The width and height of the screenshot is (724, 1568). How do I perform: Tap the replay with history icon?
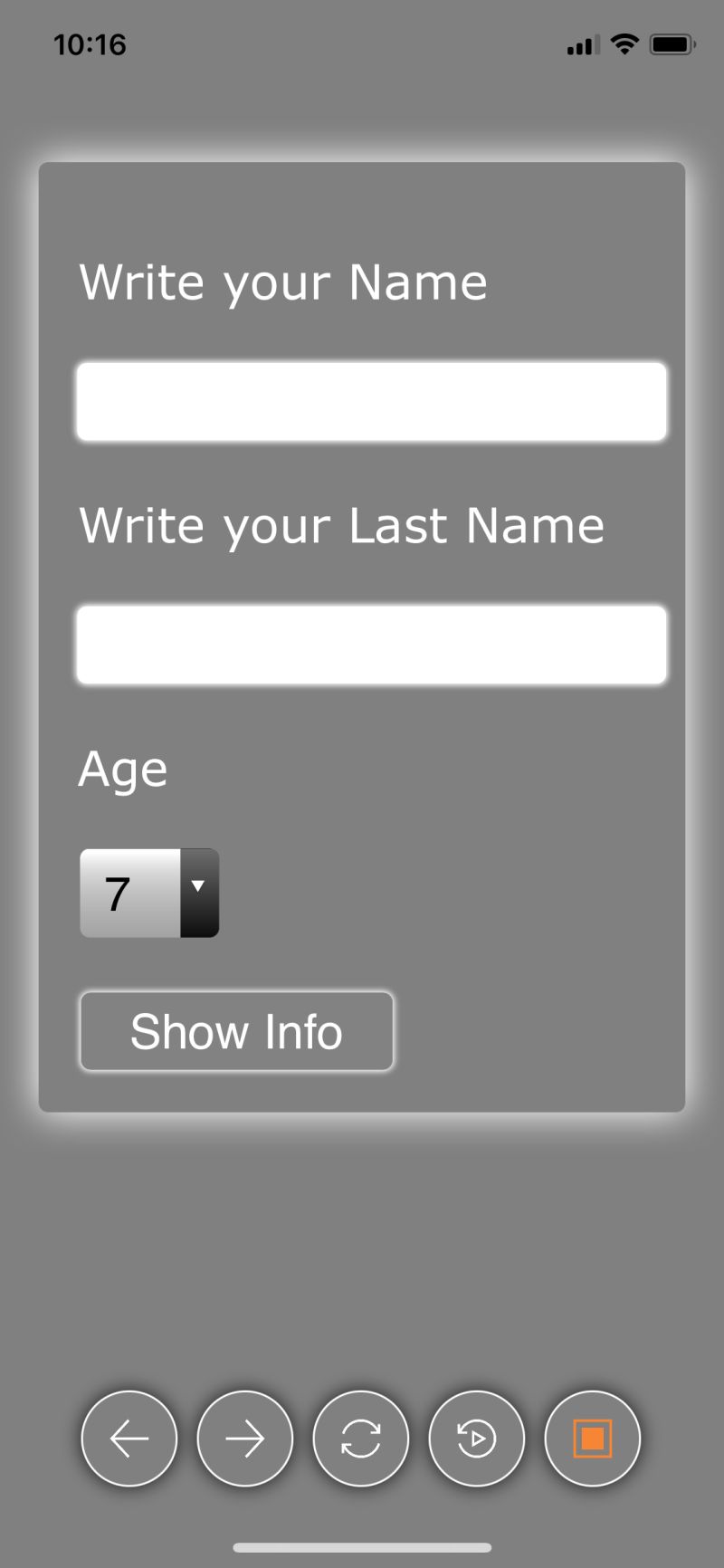(x=476, y=1439)
